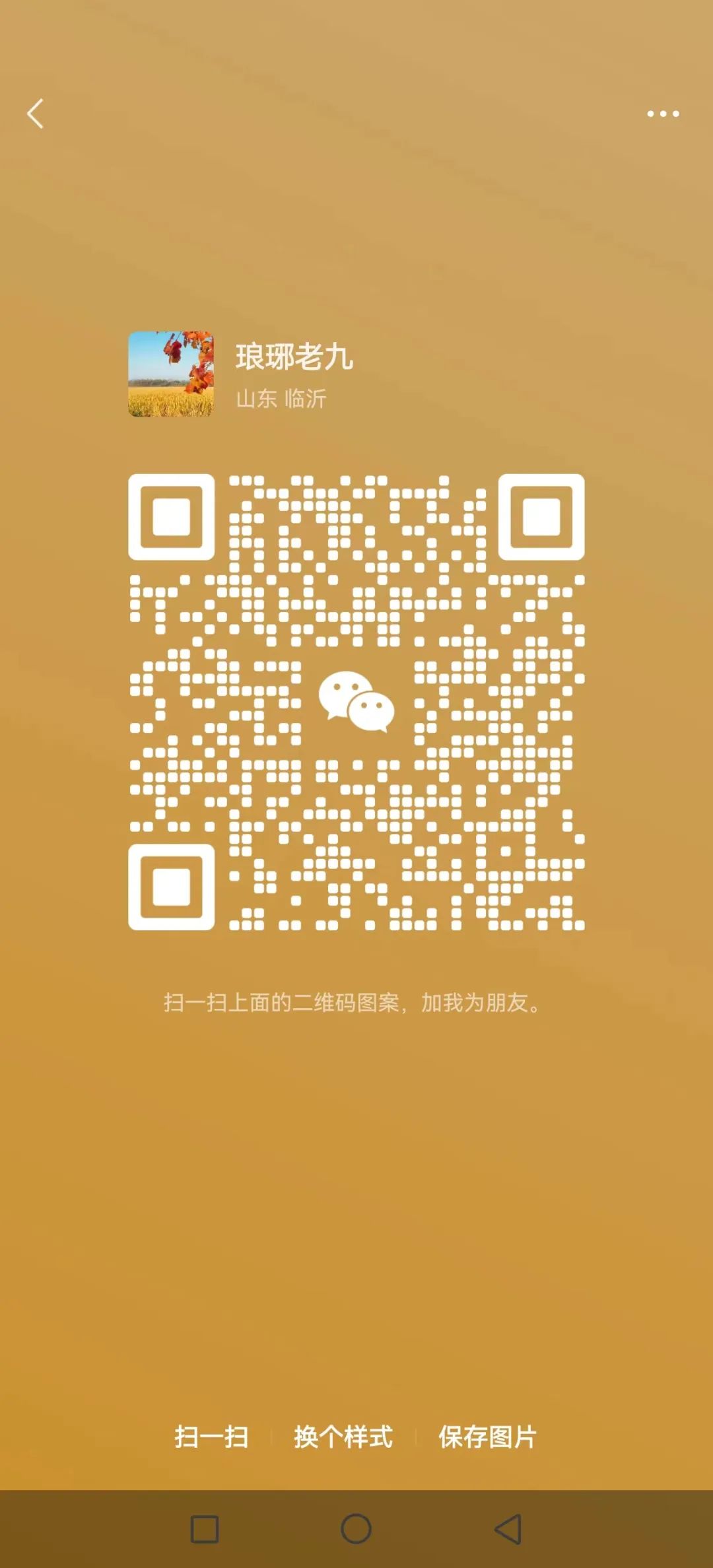Open the system recent apps view
The width and height of the screenshot is (713, 1568).
point(205,1529)
